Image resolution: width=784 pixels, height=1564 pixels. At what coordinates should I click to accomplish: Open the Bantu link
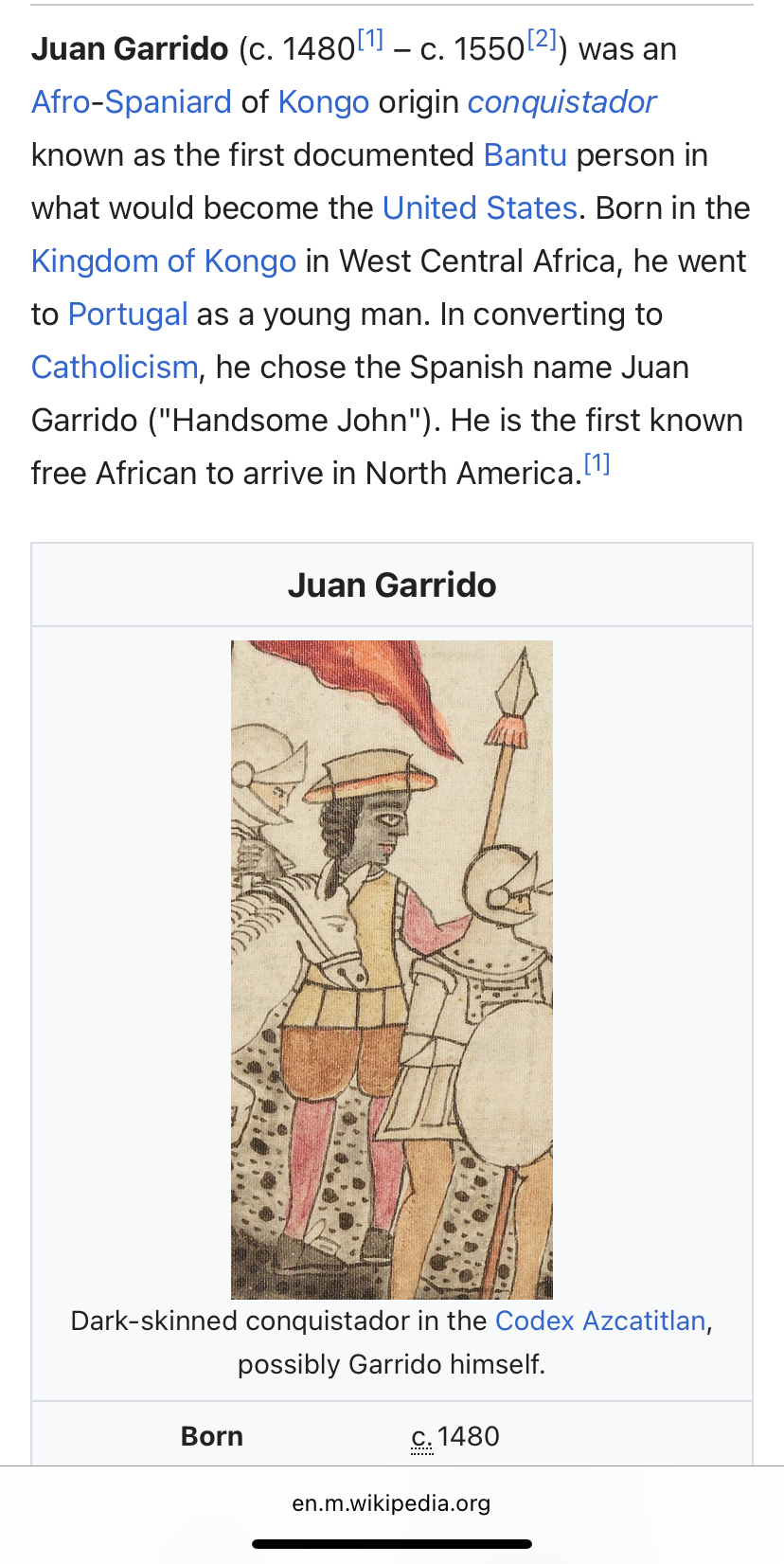pyautogui.click(x=526, y=154)
